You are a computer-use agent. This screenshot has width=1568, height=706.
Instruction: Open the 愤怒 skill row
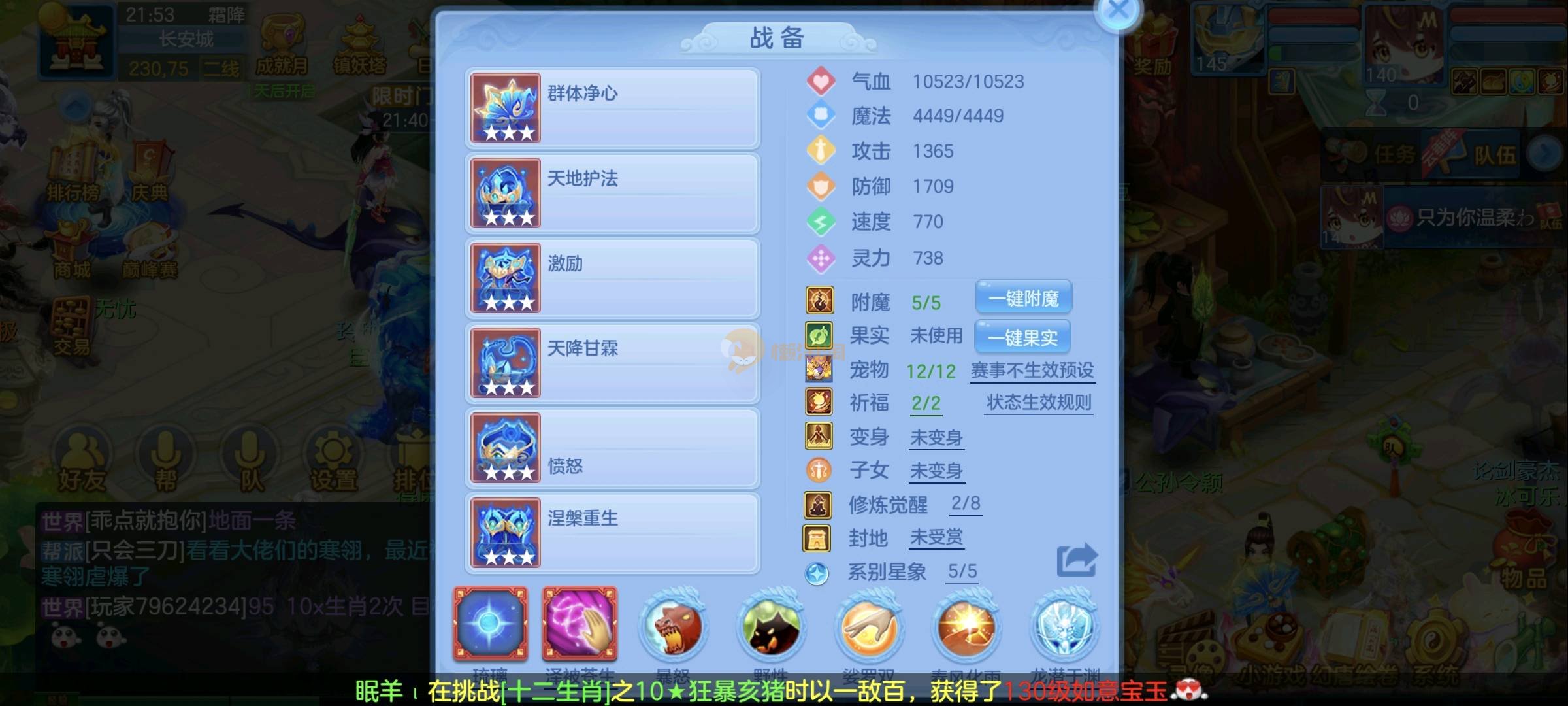click(612, 448)
